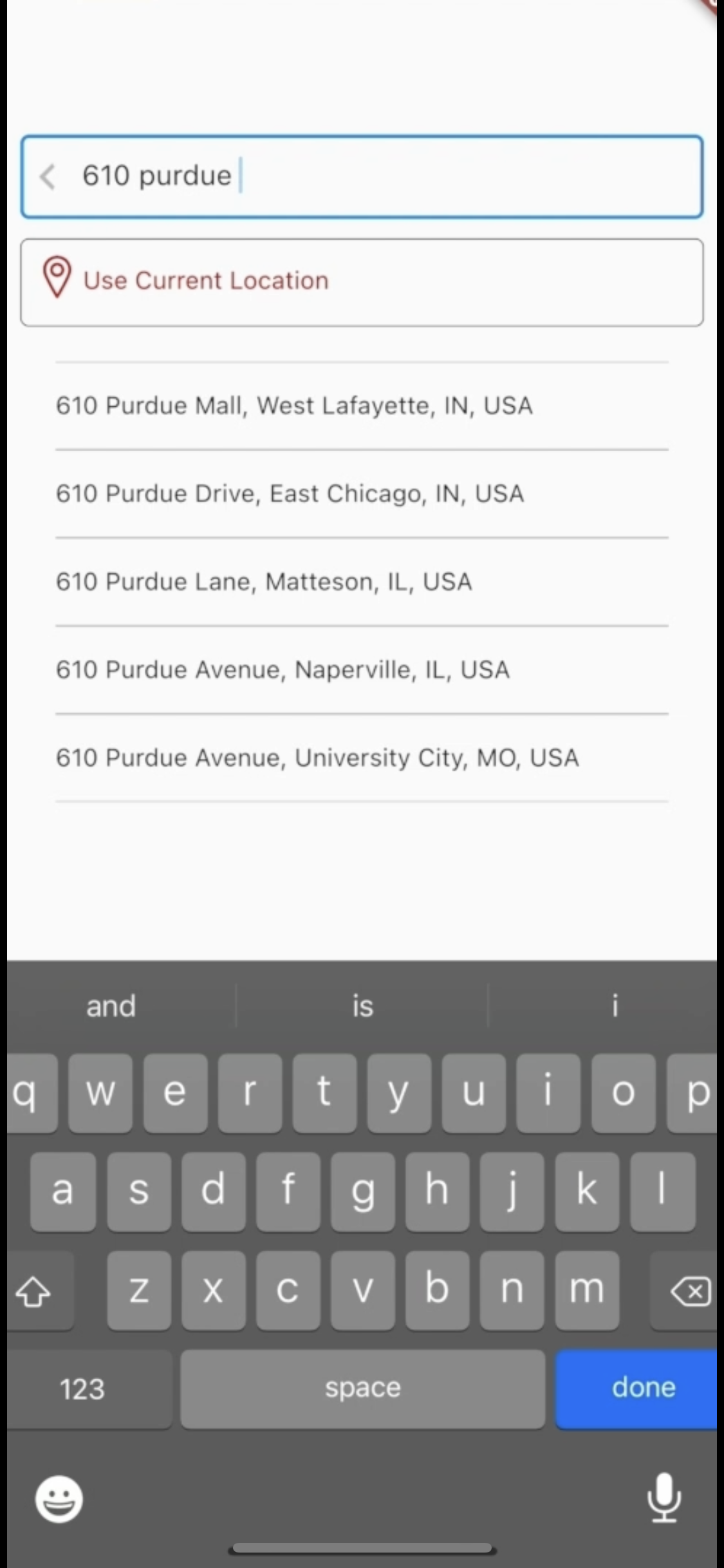Insert the word suggestion "and"
Screen dimensions: 724x1568
click(x=111, y=1006)
